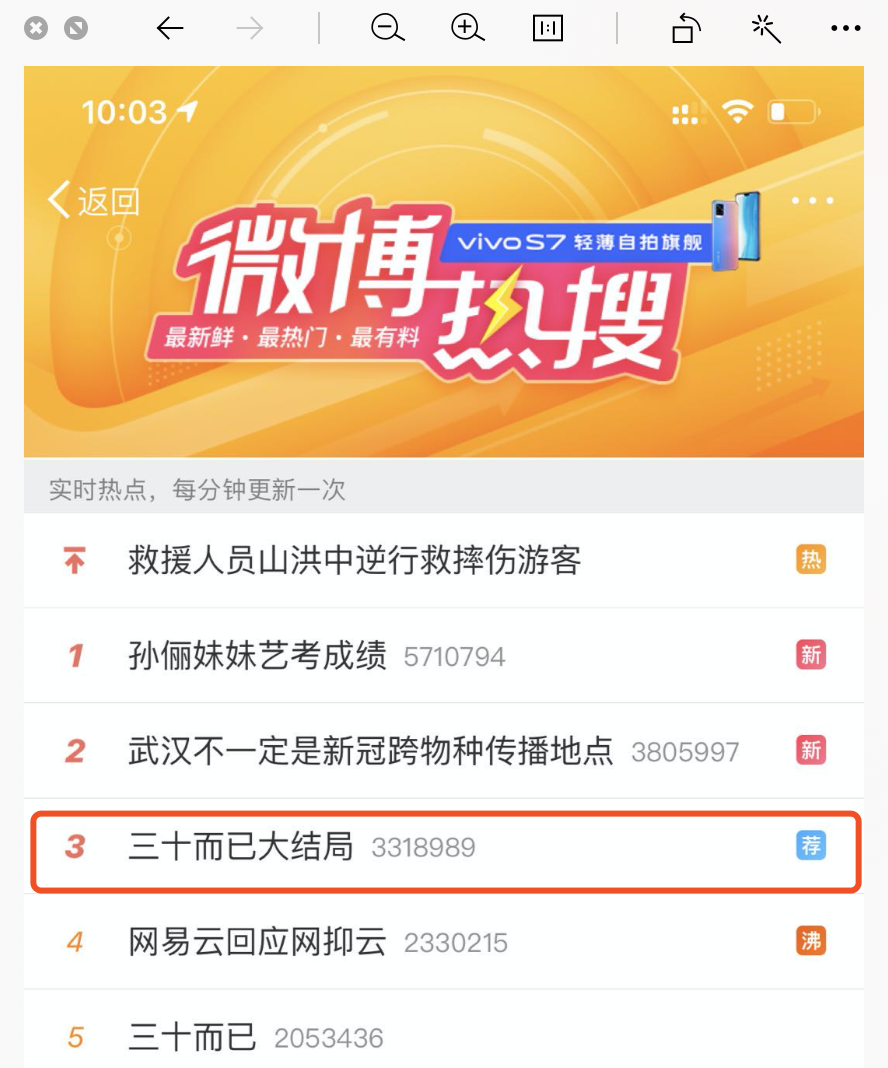Tap the magic wand tool

(x=766, y=28)
